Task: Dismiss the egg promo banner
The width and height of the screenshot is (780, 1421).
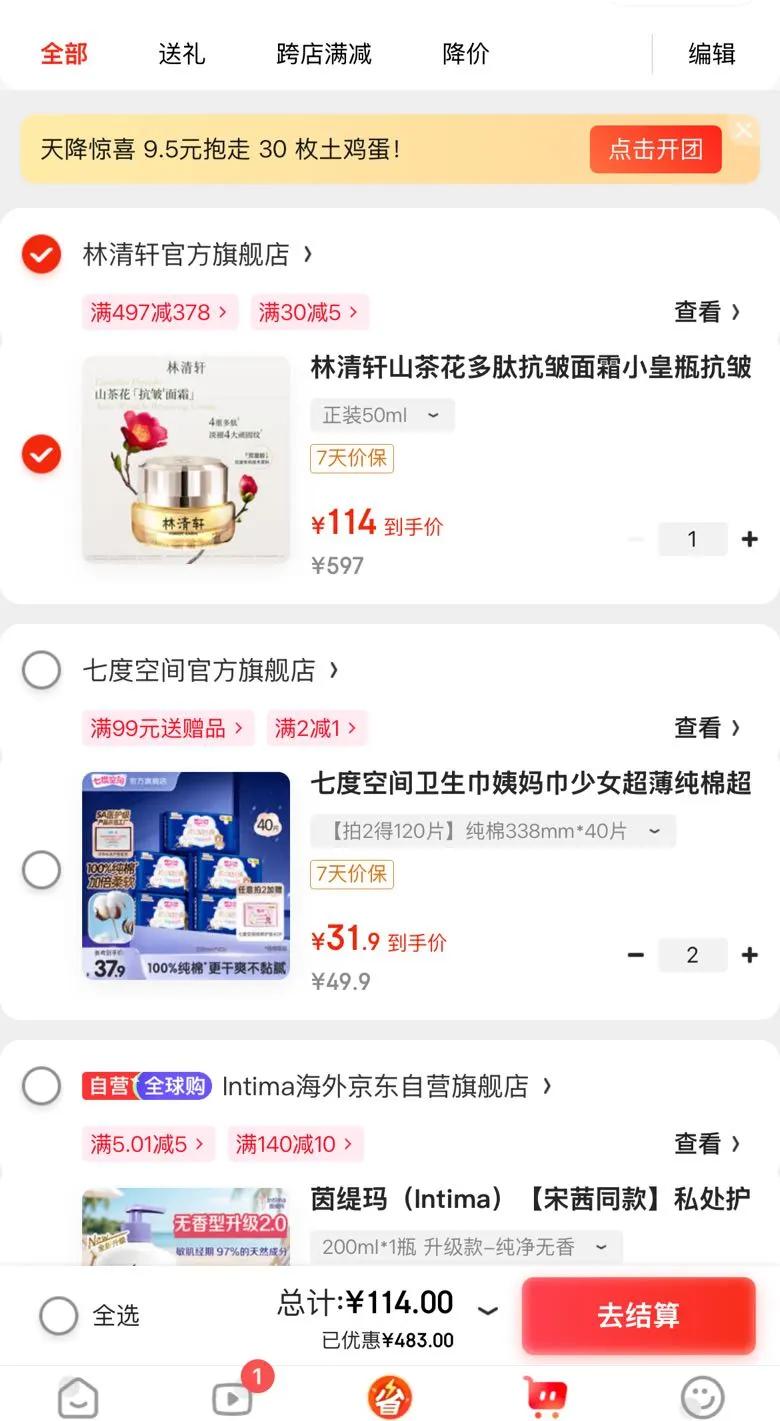Action: (x=744, y=130)
